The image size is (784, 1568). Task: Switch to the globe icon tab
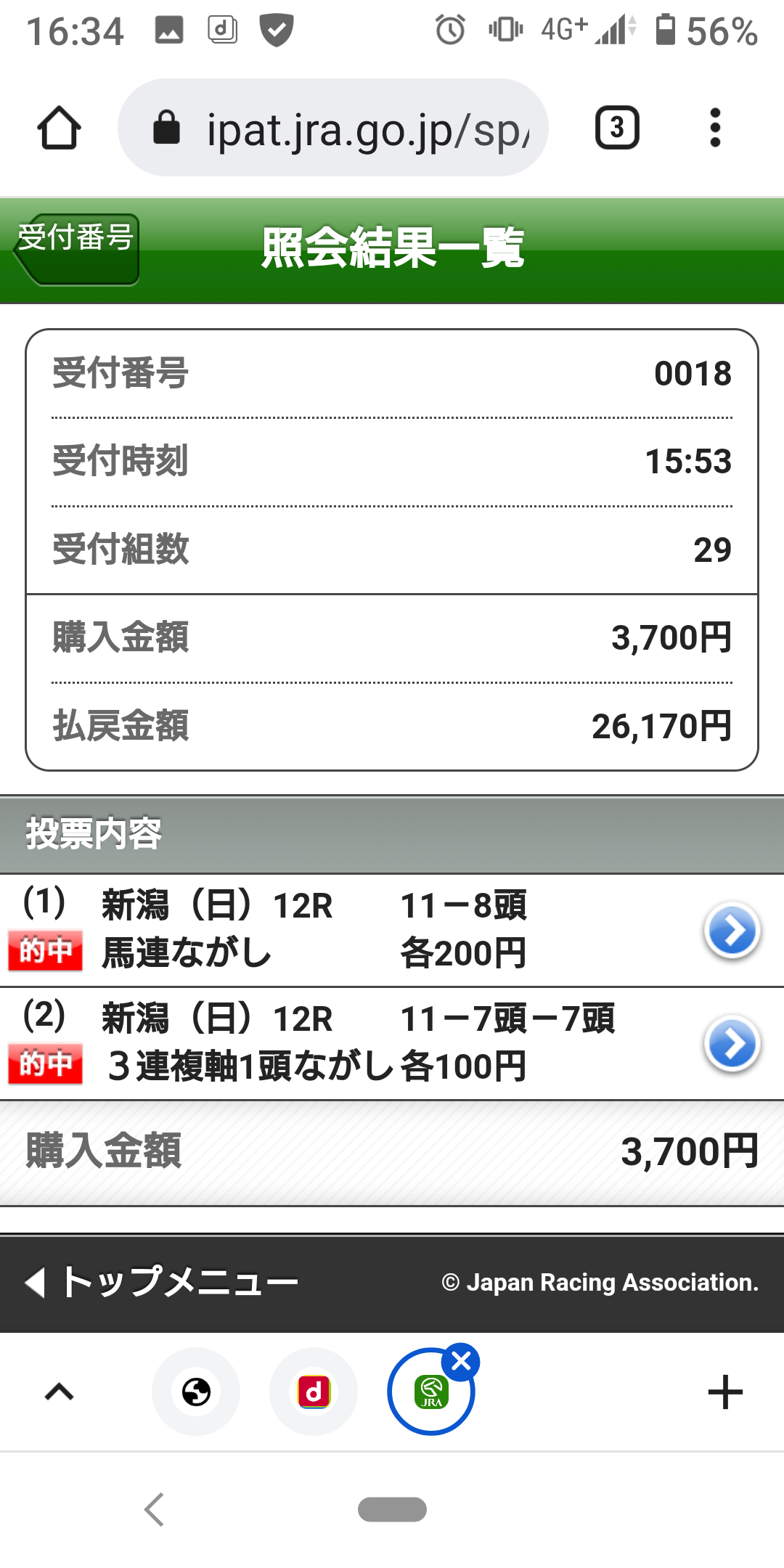tap(196, 1392)
